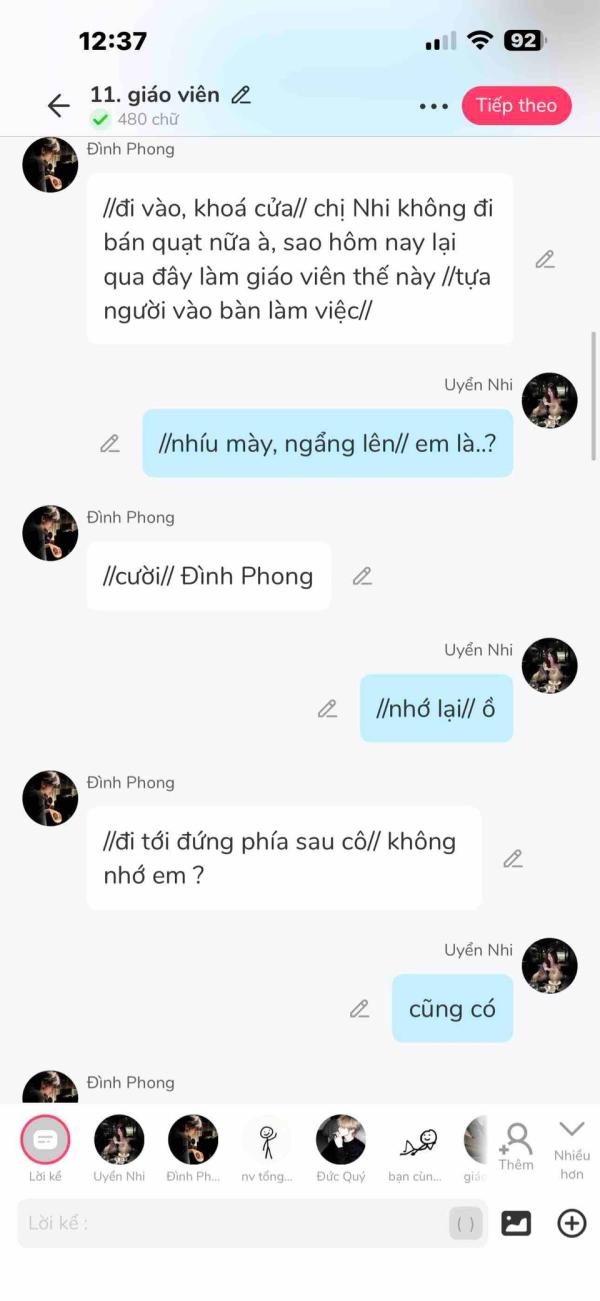The width and height of the screenshot is (600, 1301).
Task: Edit the chapter title '11. giáo viên'
Action: point(241,95)
